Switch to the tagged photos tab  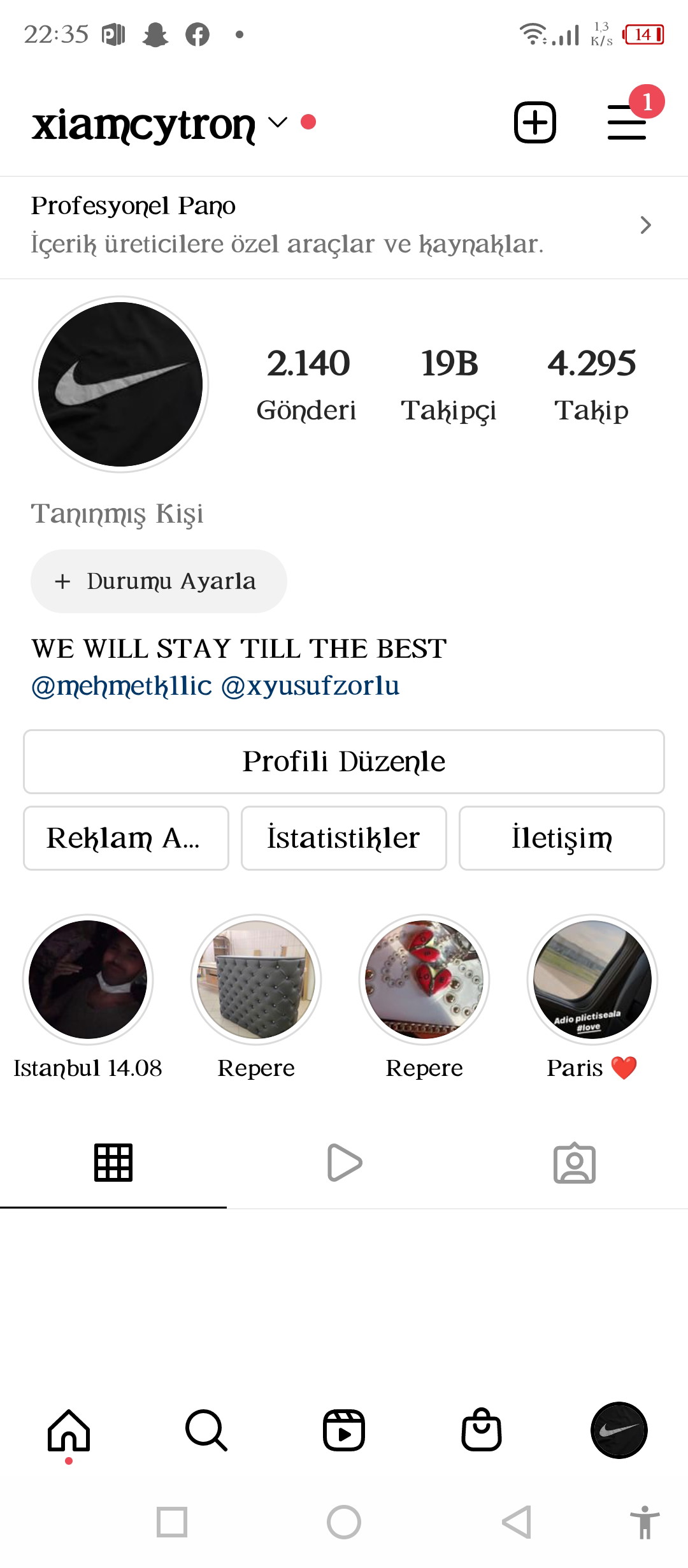pos(575,1163)
